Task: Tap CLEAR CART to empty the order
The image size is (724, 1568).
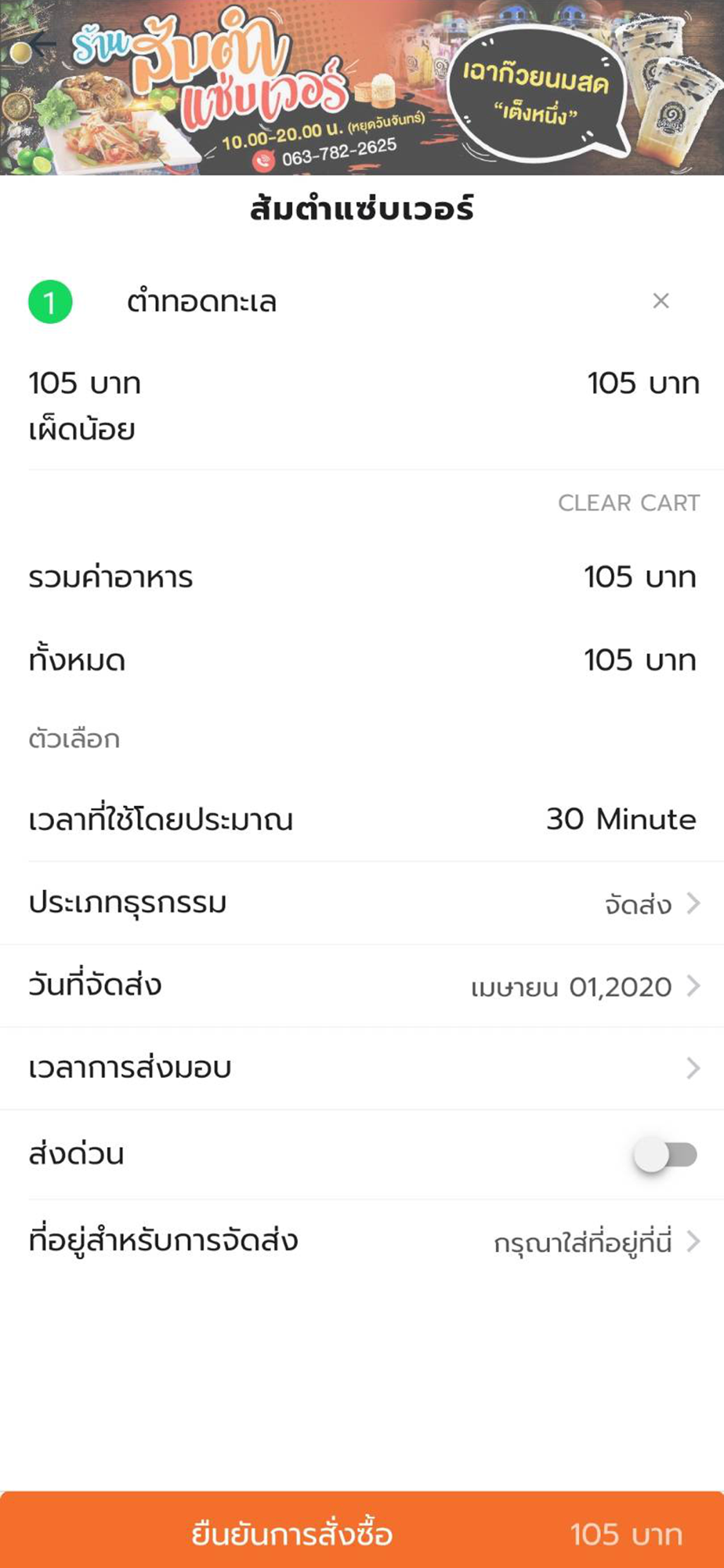Action: 628,503
